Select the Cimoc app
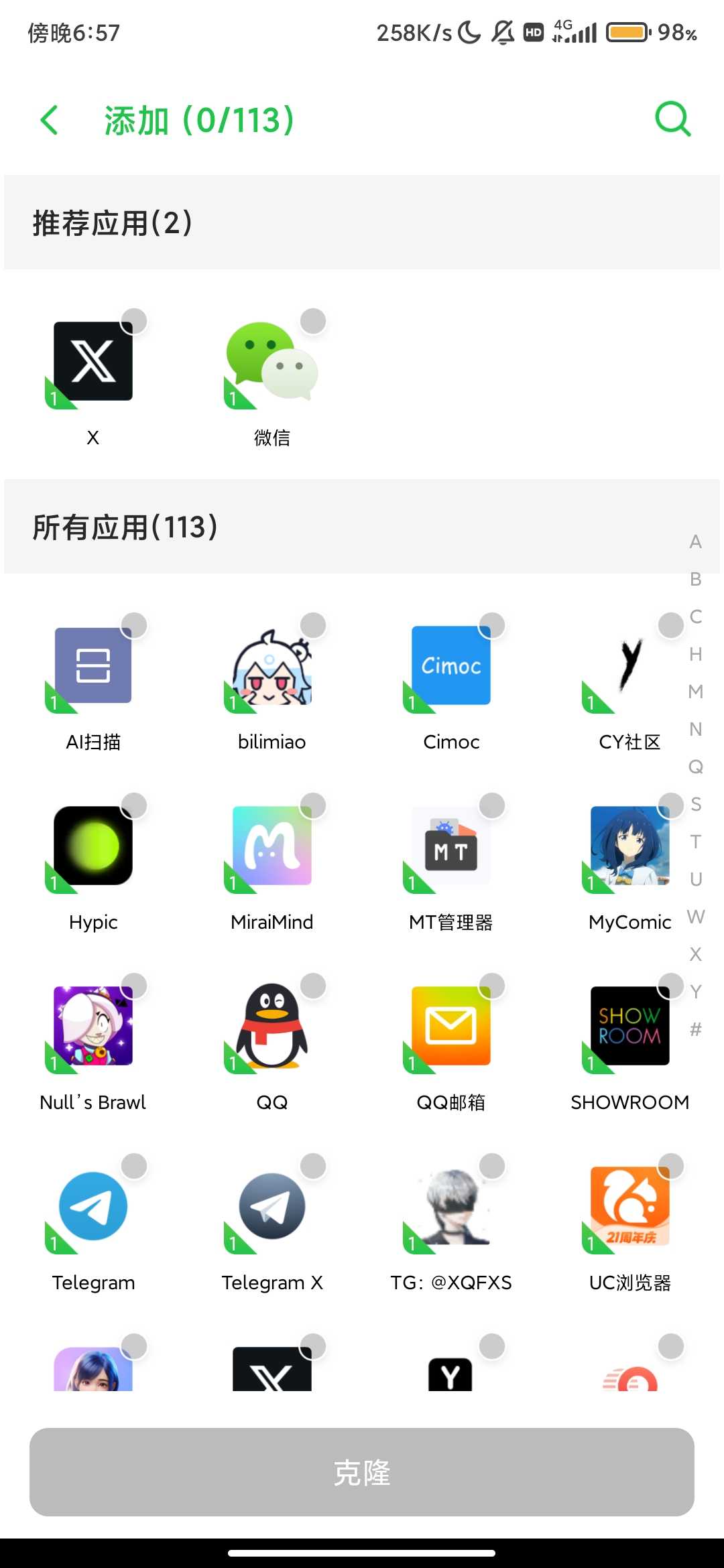This screenshot has width=724, height=1568. tap(450, 665)
